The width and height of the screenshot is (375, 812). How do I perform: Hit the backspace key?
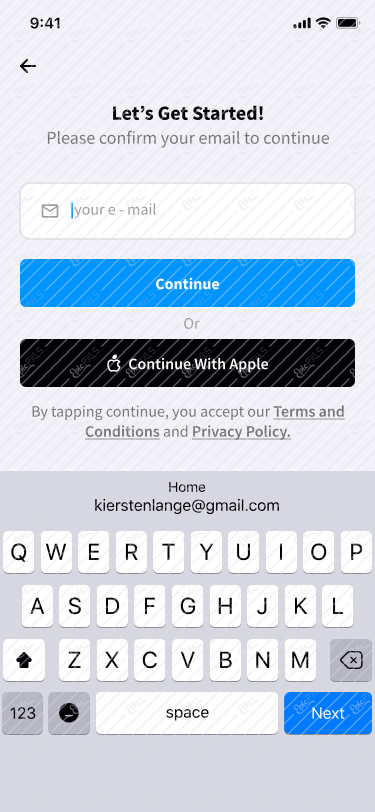(351, 660)
